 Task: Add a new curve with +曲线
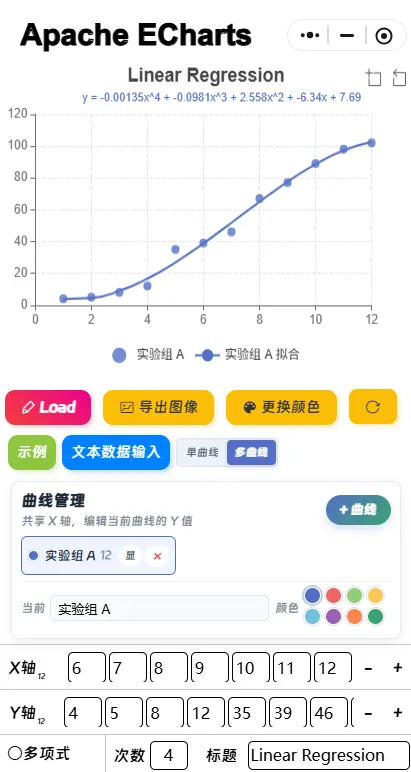pyautogui.click(x=358, y=510)
